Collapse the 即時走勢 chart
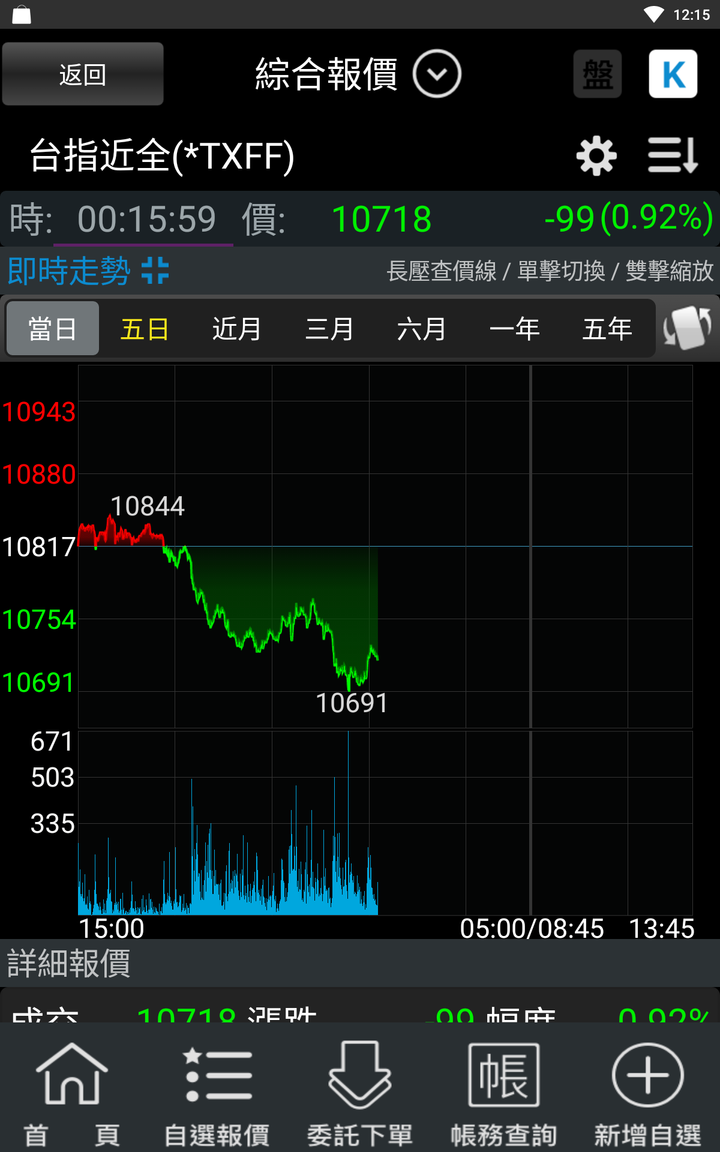Image resolution: width=720 pixels, height=1152 pixels. click(155, 270)
